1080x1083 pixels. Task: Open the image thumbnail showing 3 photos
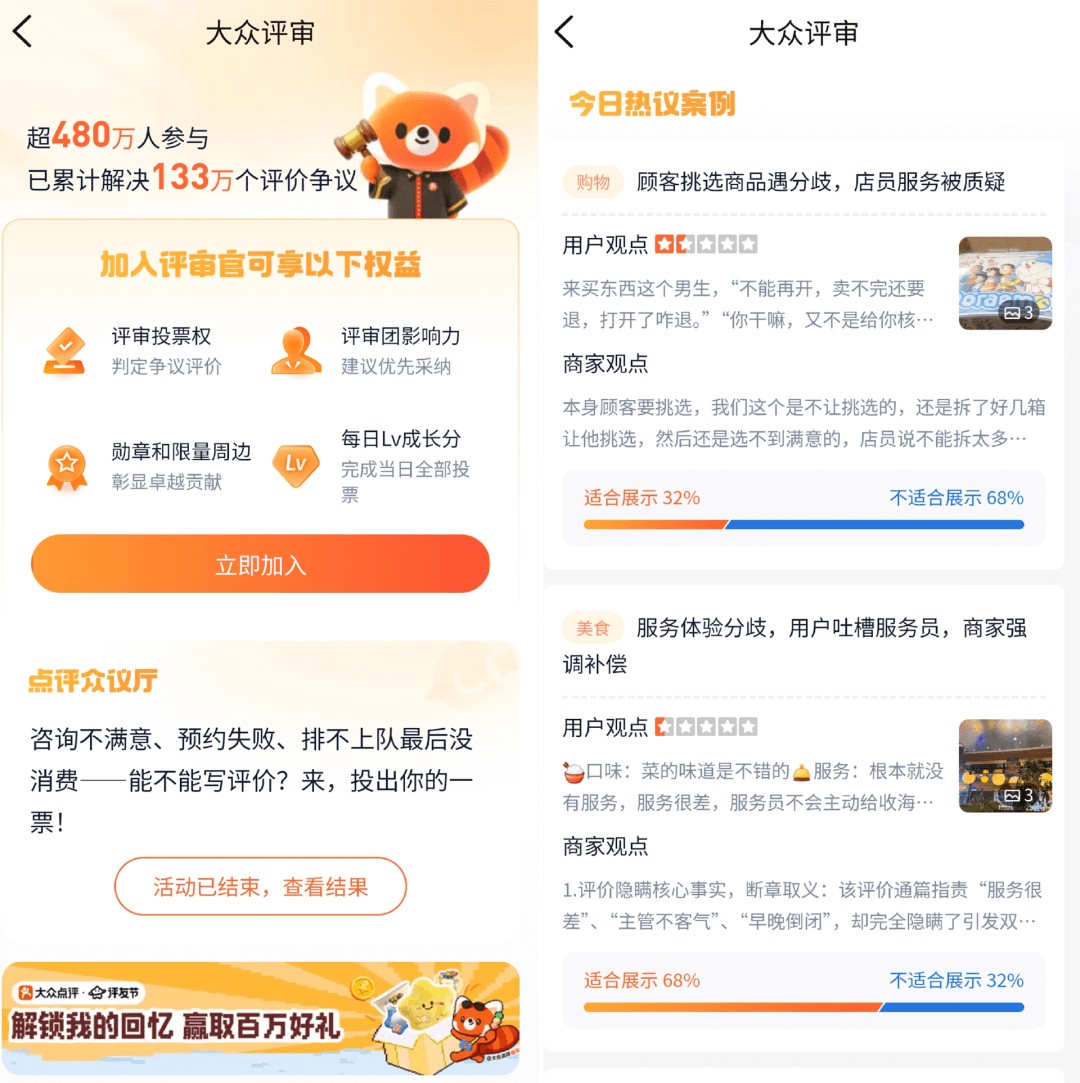[1004, 282]
